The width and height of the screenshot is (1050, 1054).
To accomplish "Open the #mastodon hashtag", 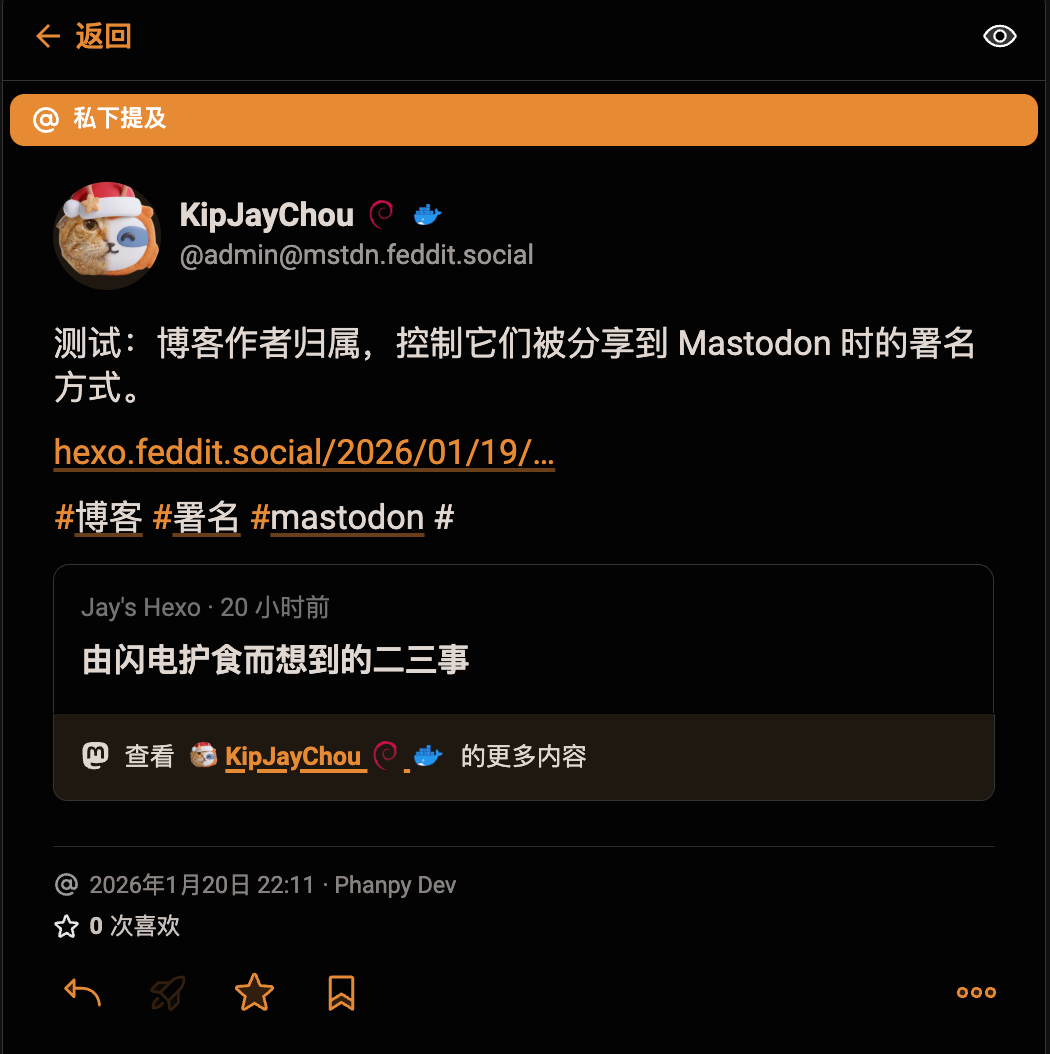I will coord(337,518).
